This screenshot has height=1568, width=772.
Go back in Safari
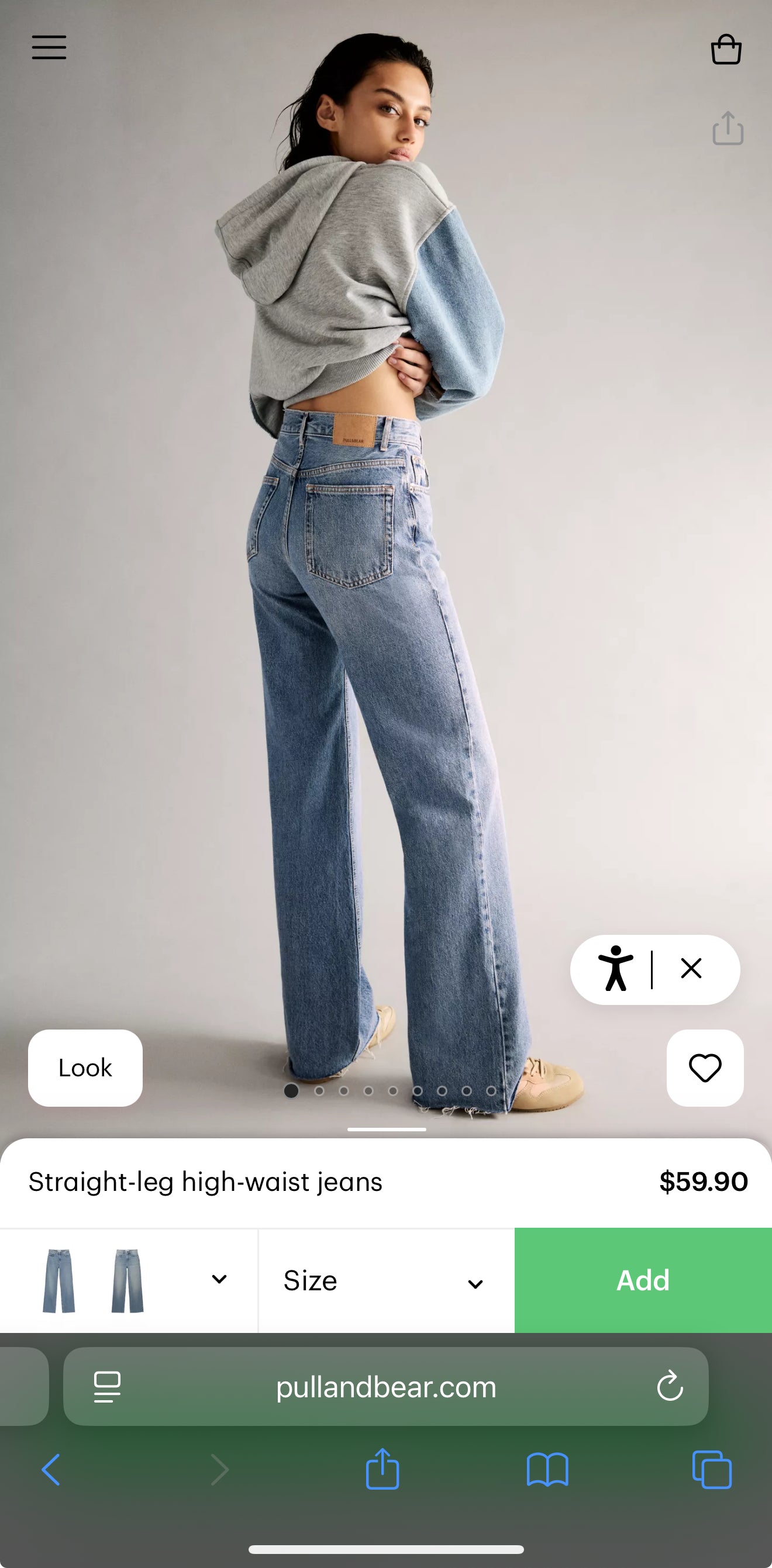coord(51,1470)
